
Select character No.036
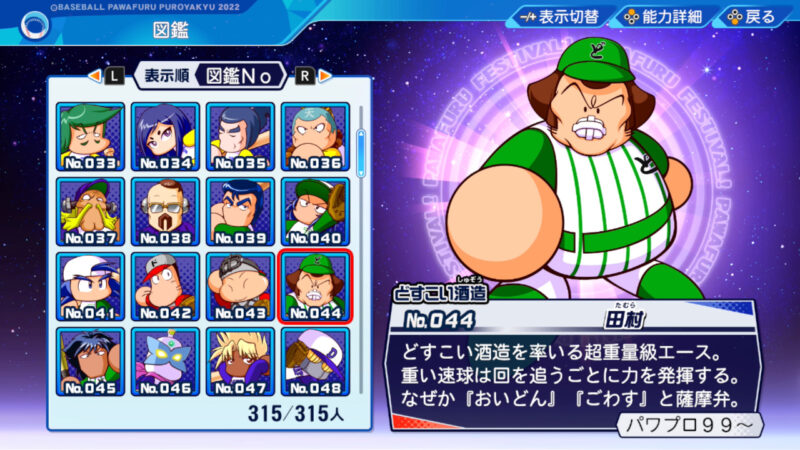316,136
